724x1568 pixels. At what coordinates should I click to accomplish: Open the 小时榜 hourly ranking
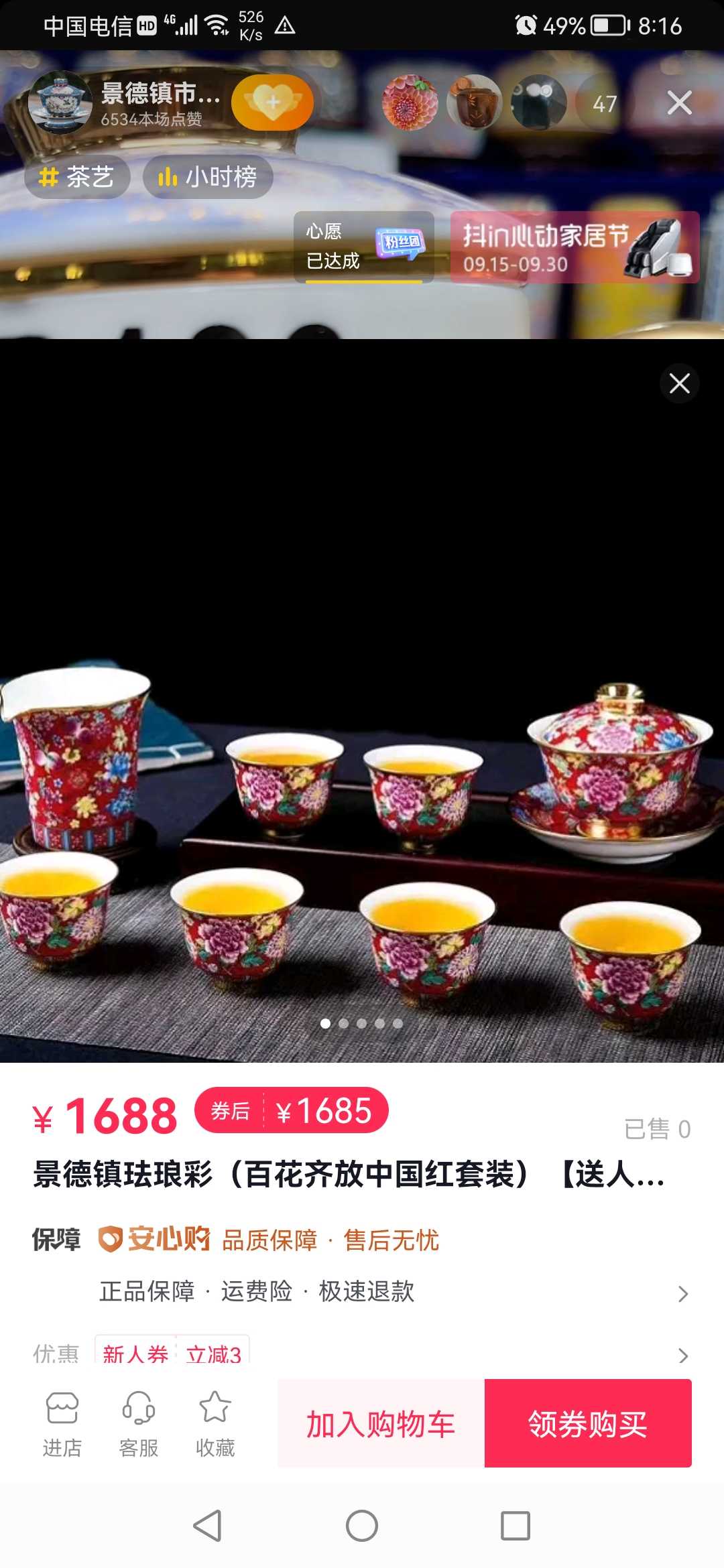click(208, 177)
